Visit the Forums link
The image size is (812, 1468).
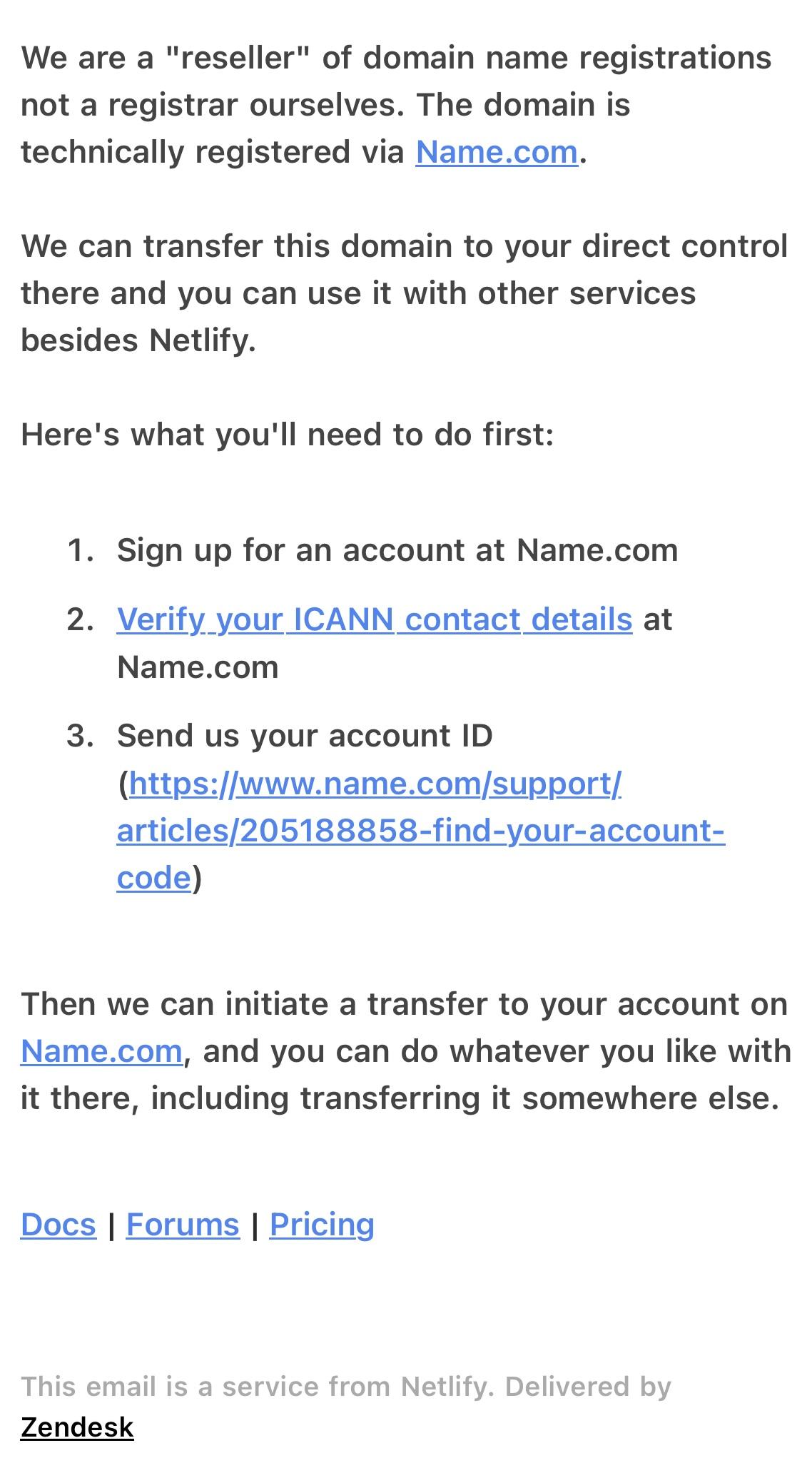coord(183,1225)
